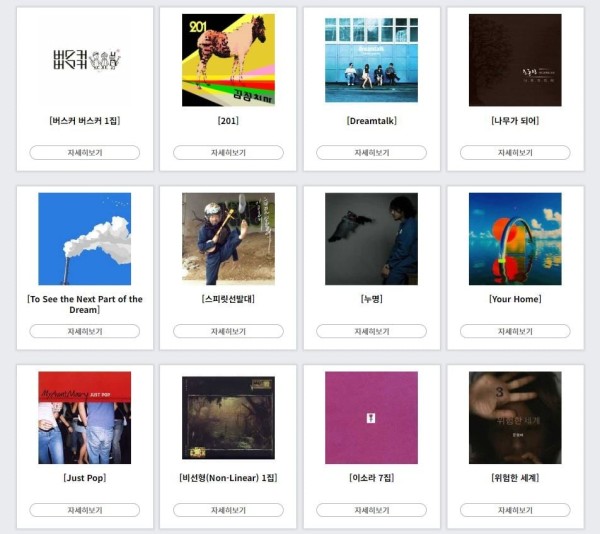View details of Your Home album
This screenshot has height=534, width=600.
(515, 331)
